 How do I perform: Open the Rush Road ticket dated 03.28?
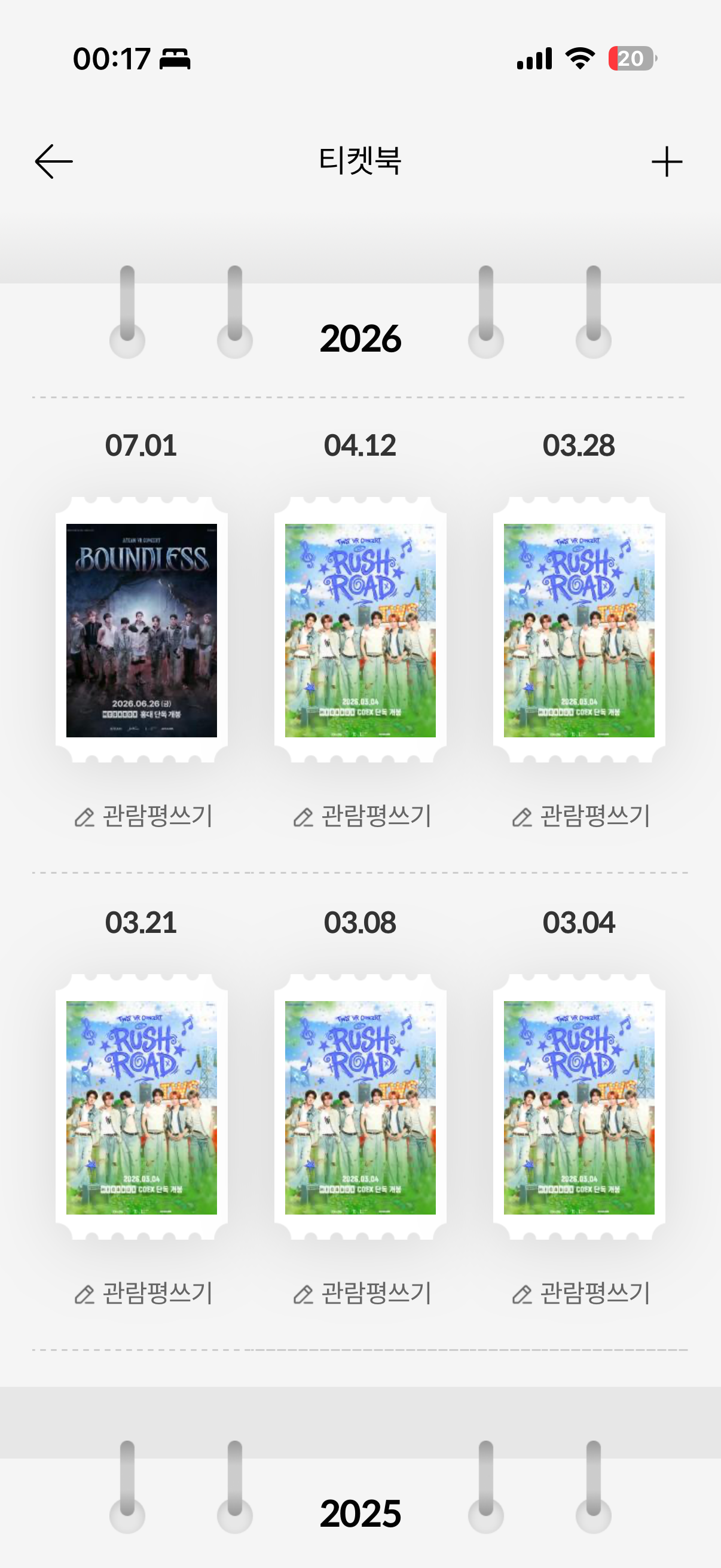tap(579, 630)
